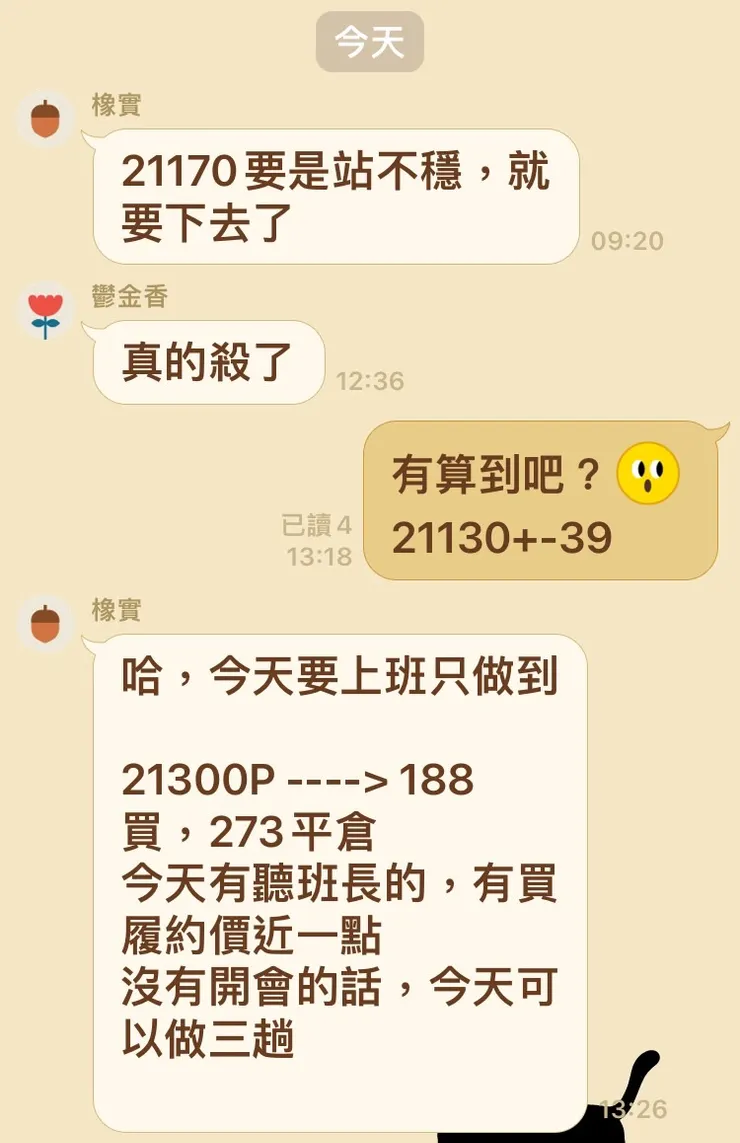Select the second acorn avatar beside 13:26 message
Viewport: 740px width, 1143px height.
click(x=45, y=622)
